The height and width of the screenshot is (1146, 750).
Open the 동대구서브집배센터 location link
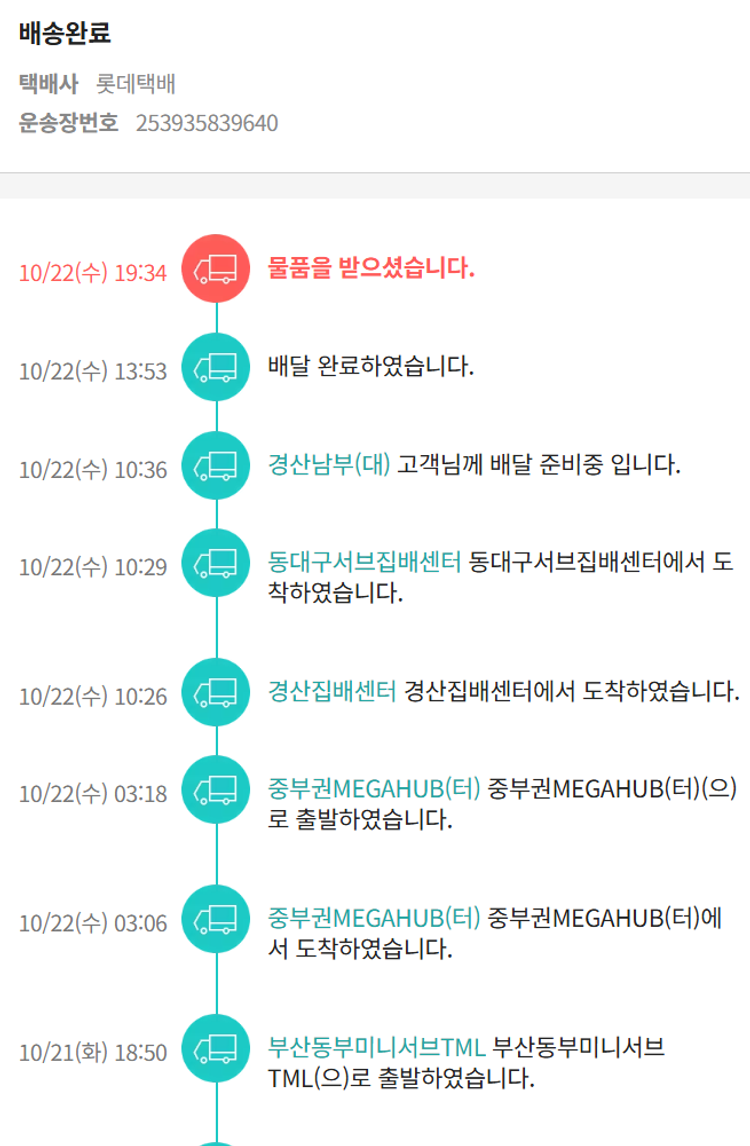point(364,562)
